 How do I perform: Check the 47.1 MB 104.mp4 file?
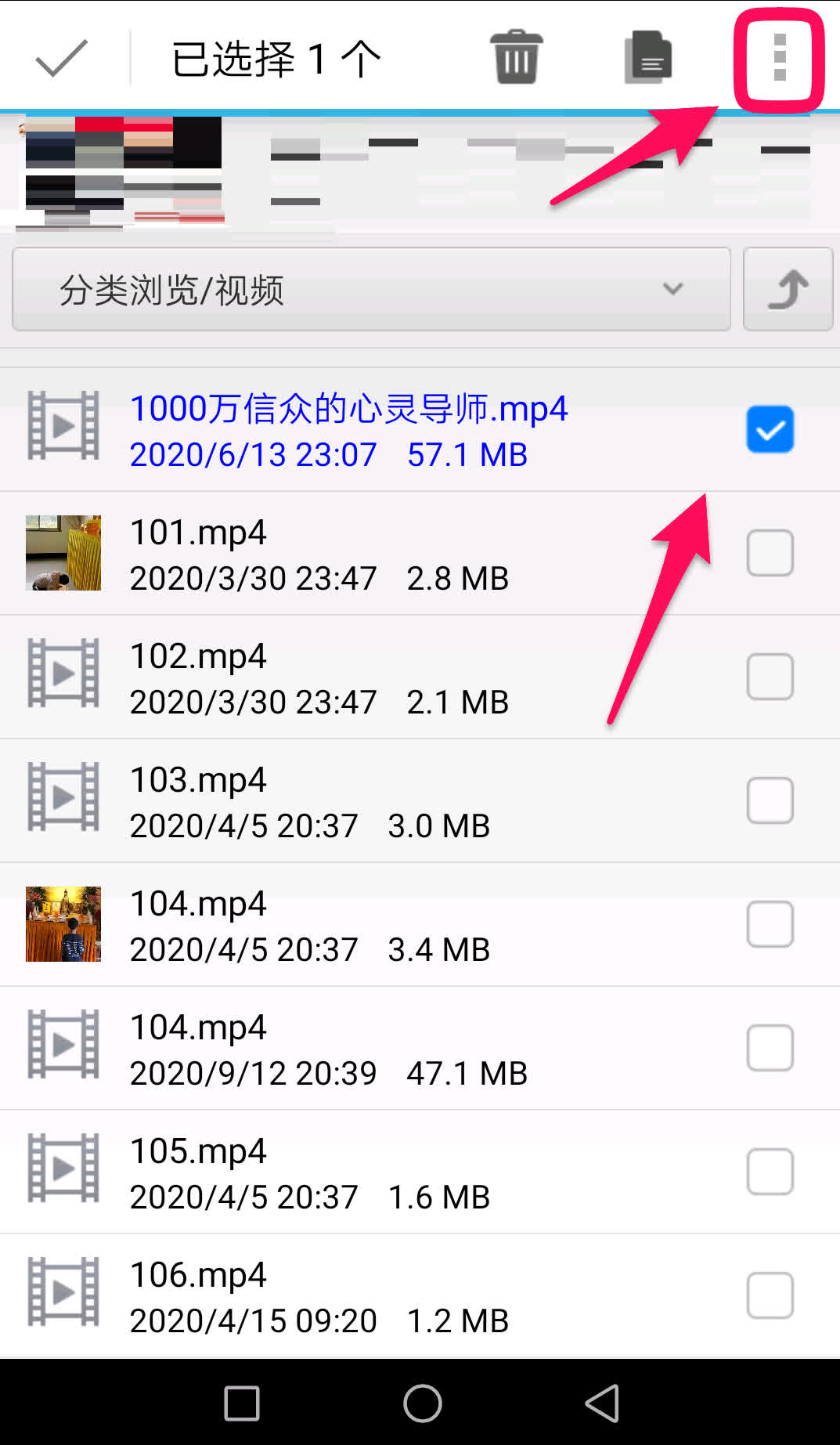770,1048
